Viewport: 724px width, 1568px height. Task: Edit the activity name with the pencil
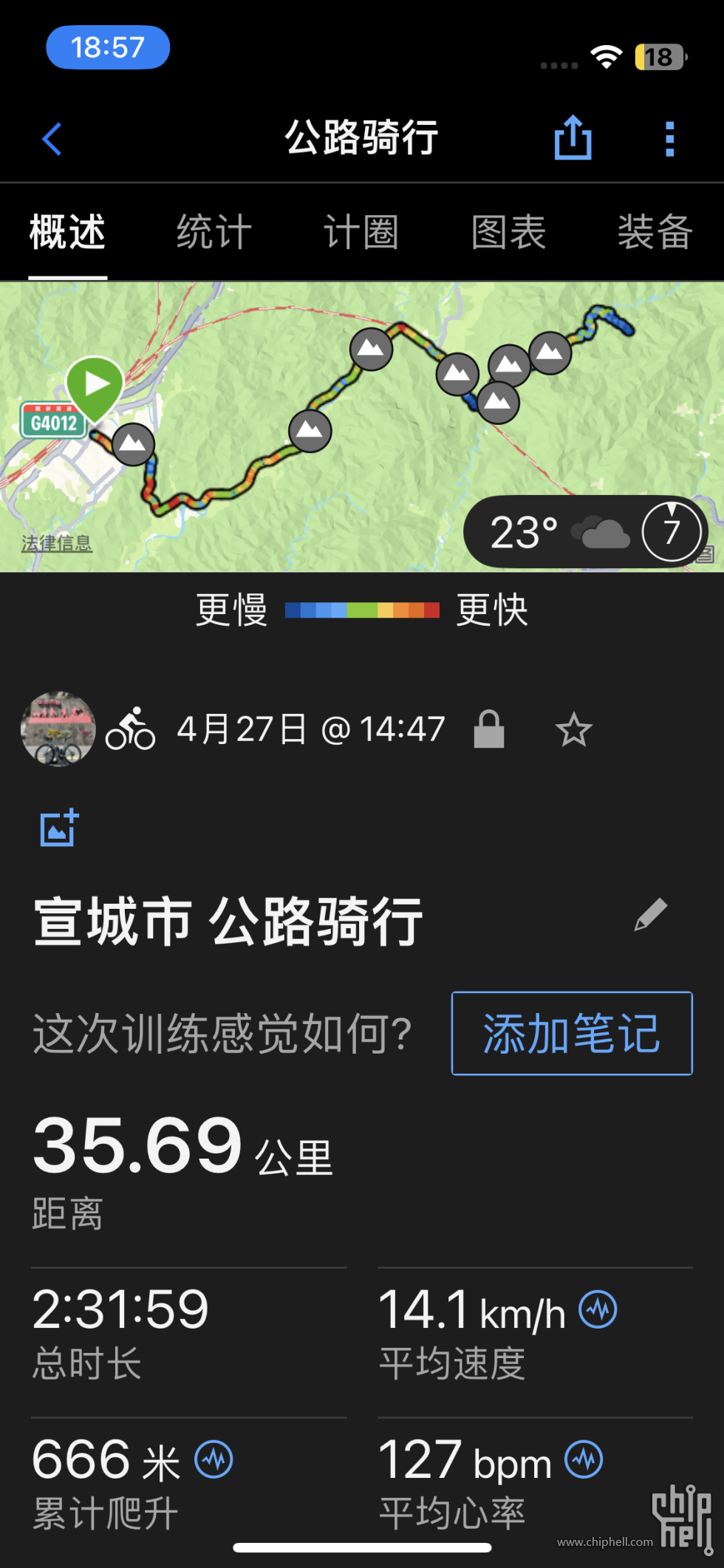pos(651,915)
